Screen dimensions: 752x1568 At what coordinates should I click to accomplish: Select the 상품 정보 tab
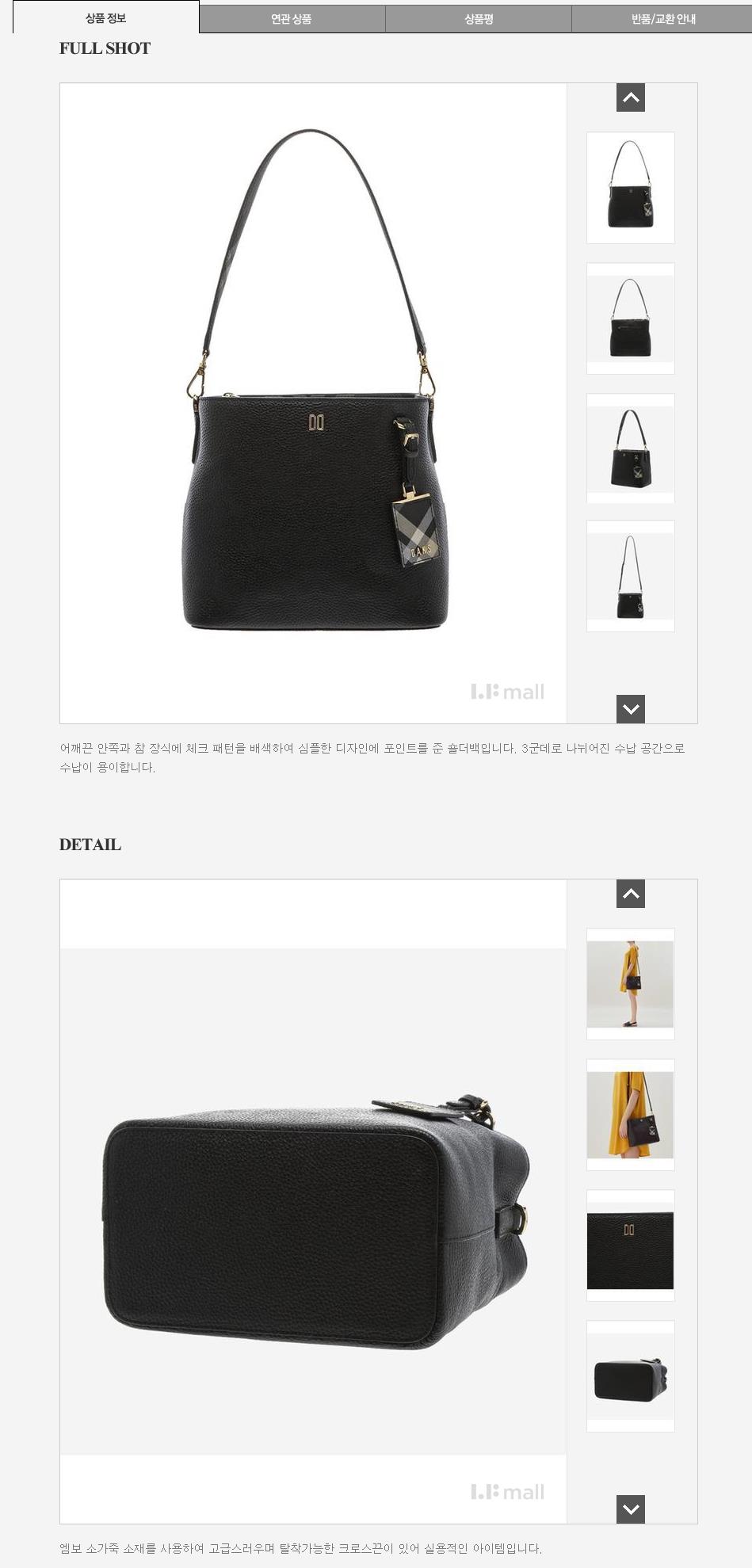tap(106, 17)
